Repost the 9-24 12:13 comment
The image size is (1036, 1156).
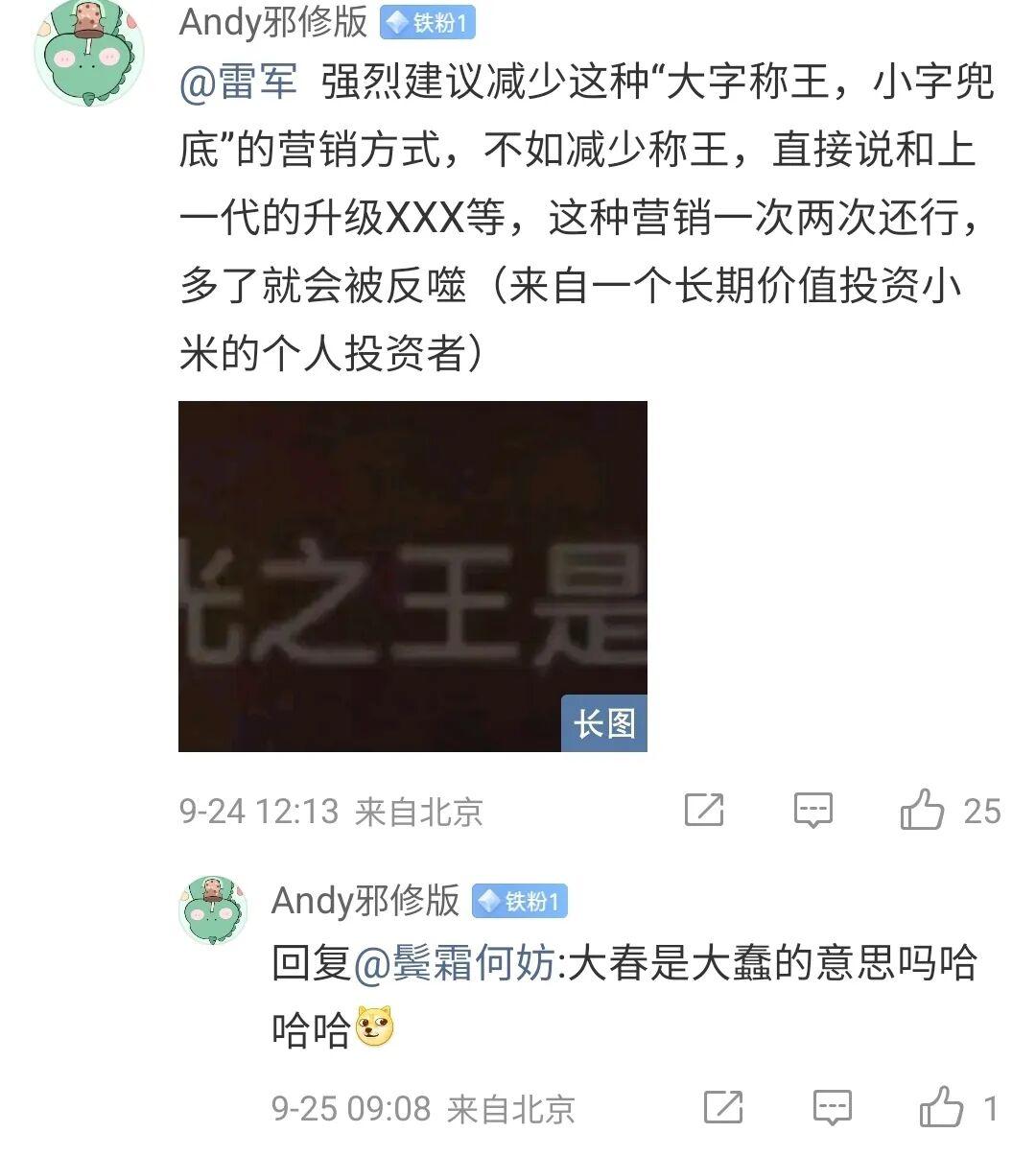coord(704,811)
